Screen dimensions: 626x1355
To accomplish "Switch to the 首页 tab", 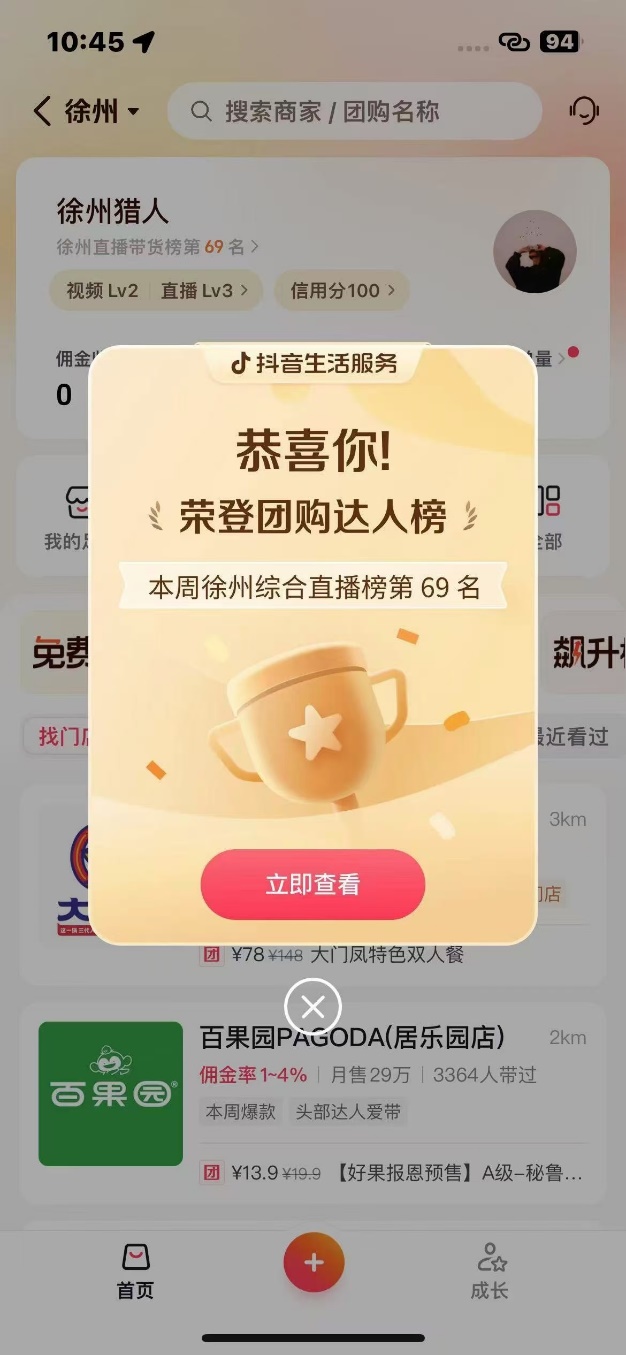I will pos(135,1270).
